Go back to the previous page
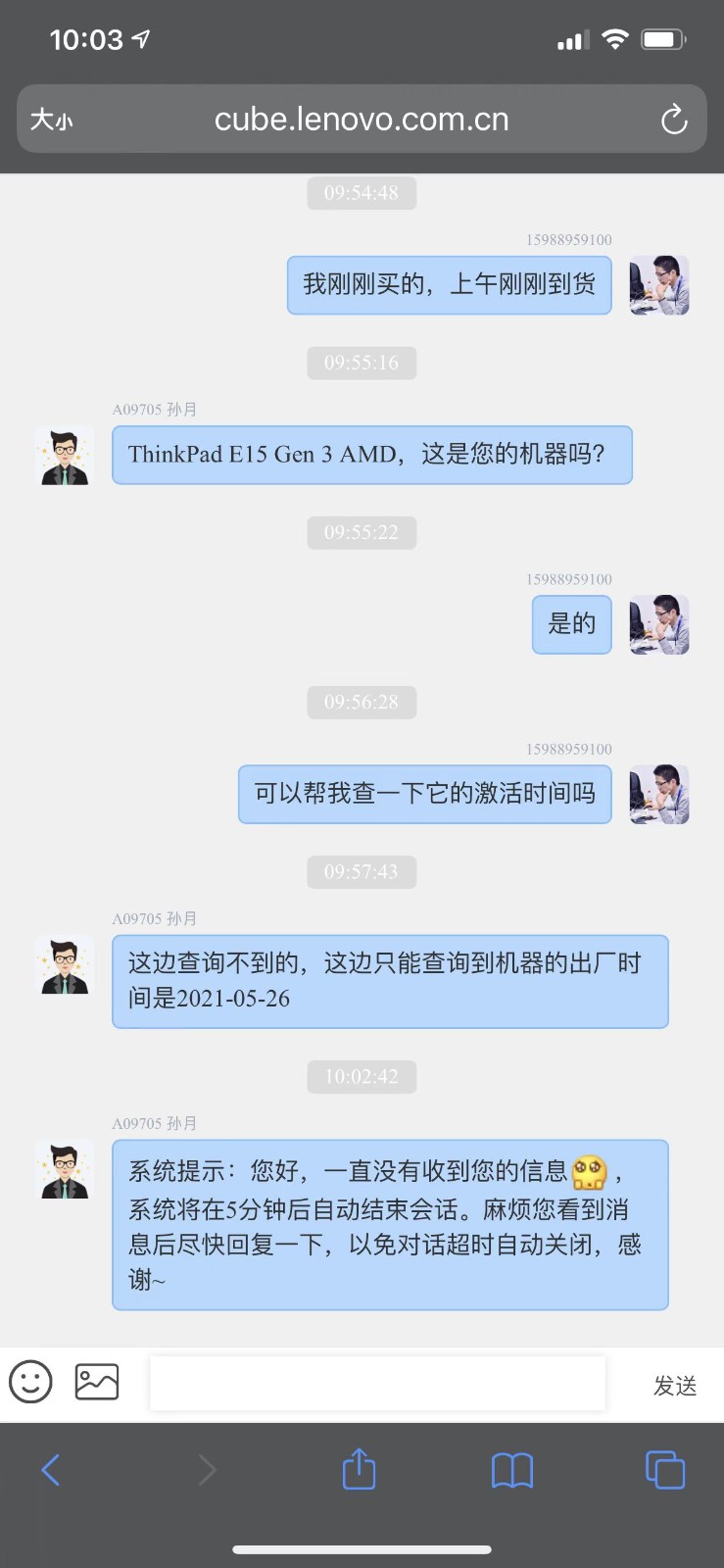Viewport: 724px width, 1568px height. (x=51, y=1469)
